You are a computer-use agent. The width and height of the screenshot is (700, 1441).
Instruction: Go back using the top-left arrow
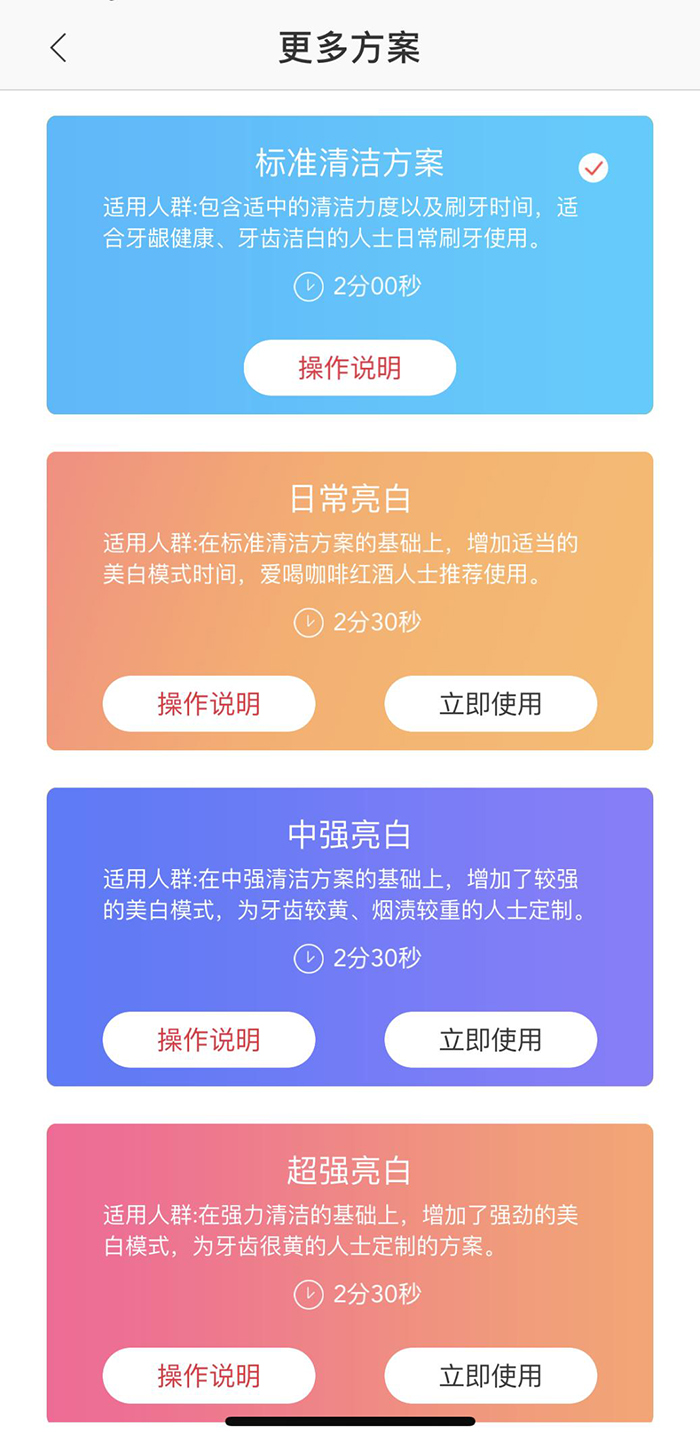pyautogui.click(x=58, y=47)
